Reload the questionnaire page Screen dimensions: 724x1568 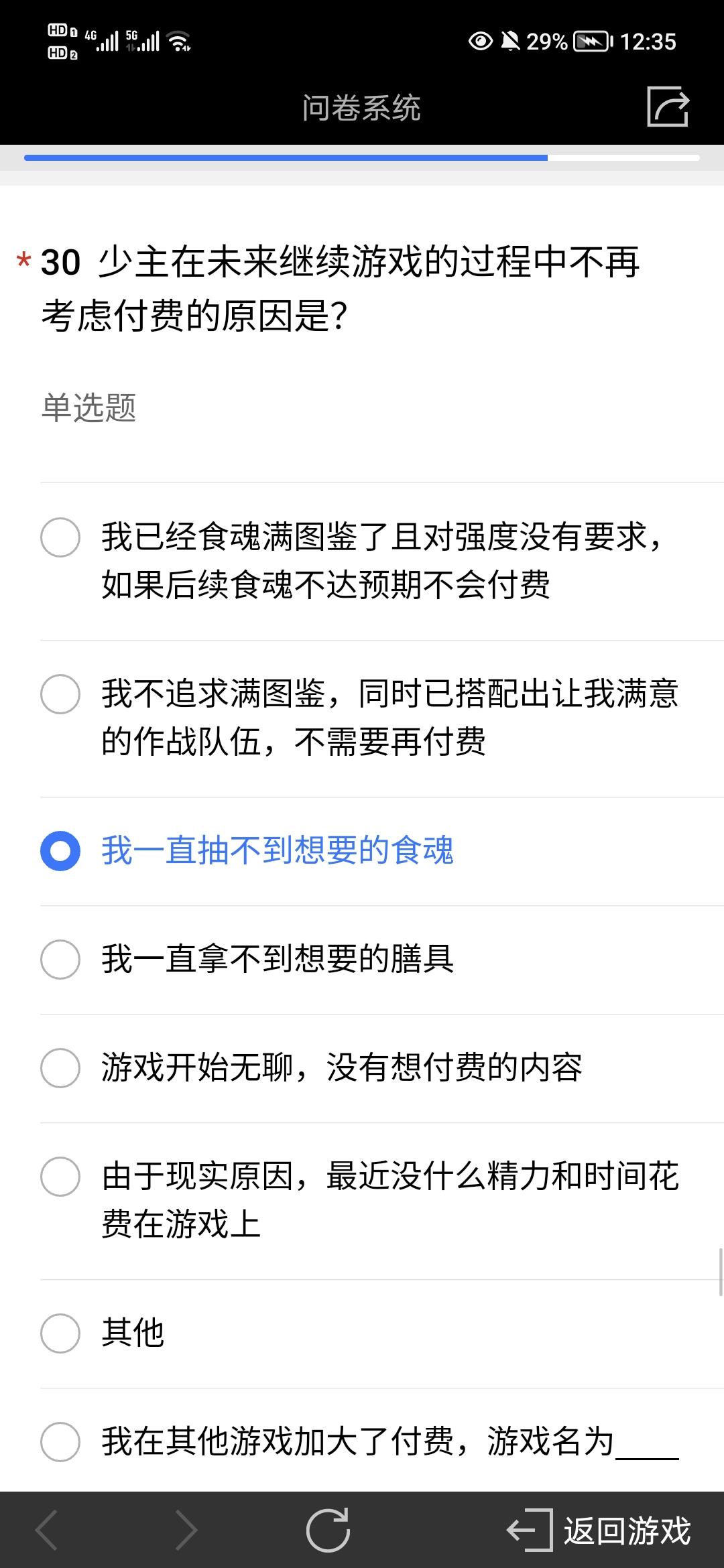(x=328, y=1530)
